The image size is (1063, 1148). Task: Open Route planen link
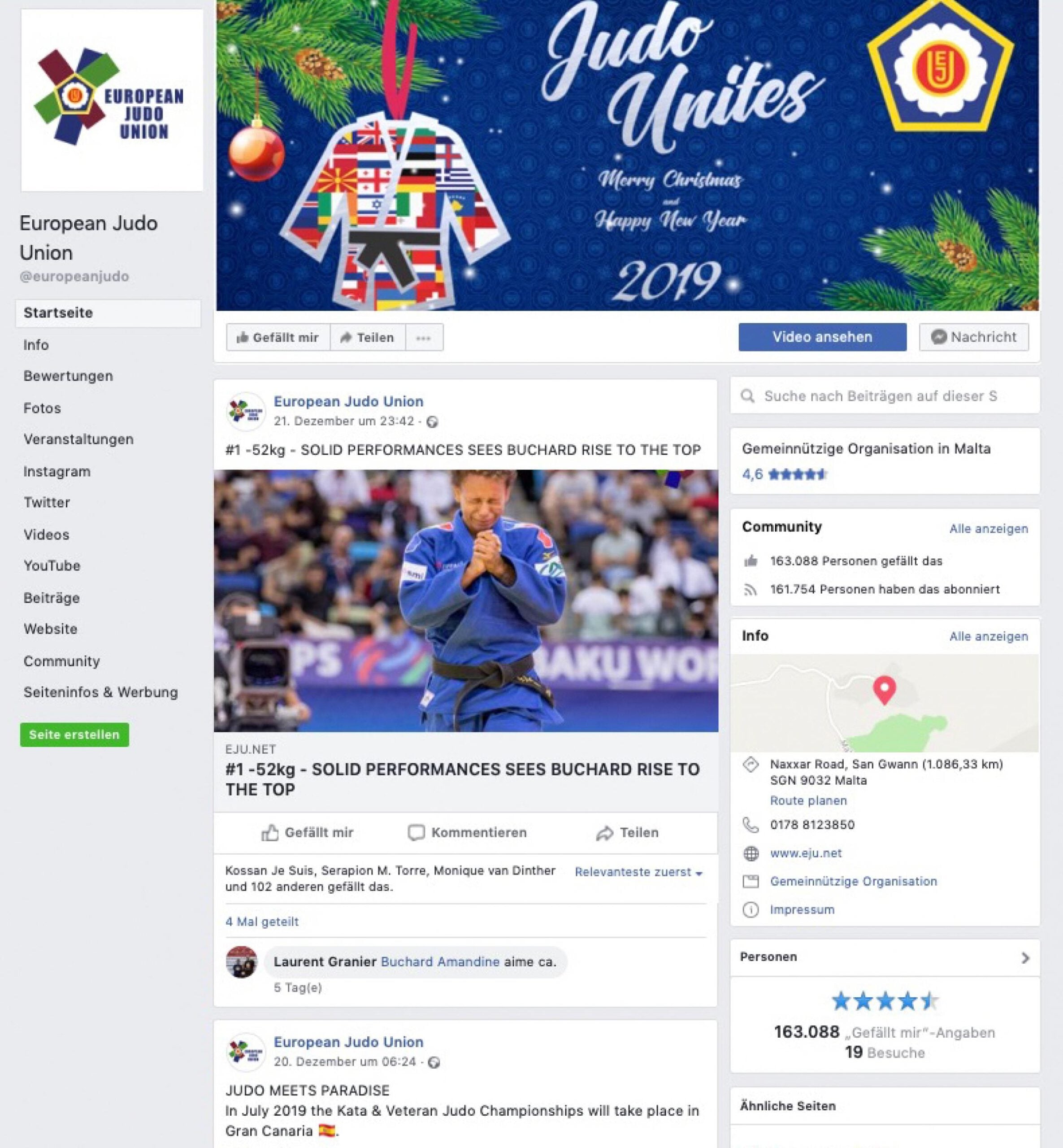click(808, 800)
